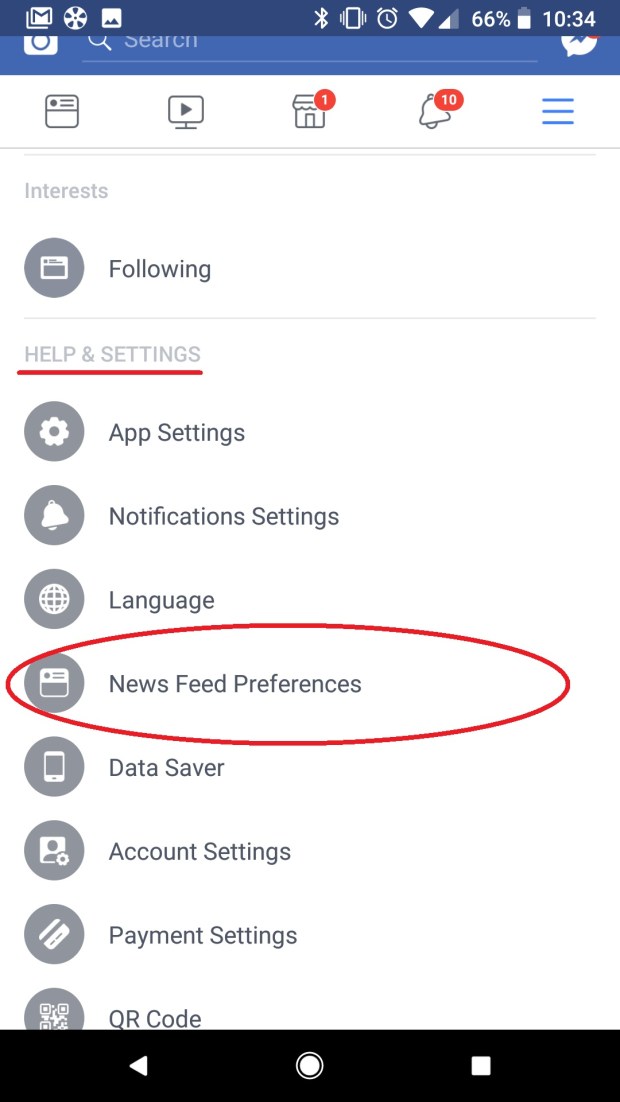This screenshot has width=620, height=1102.
Task: Choose the Language option
Action: (x=162, y=600)
